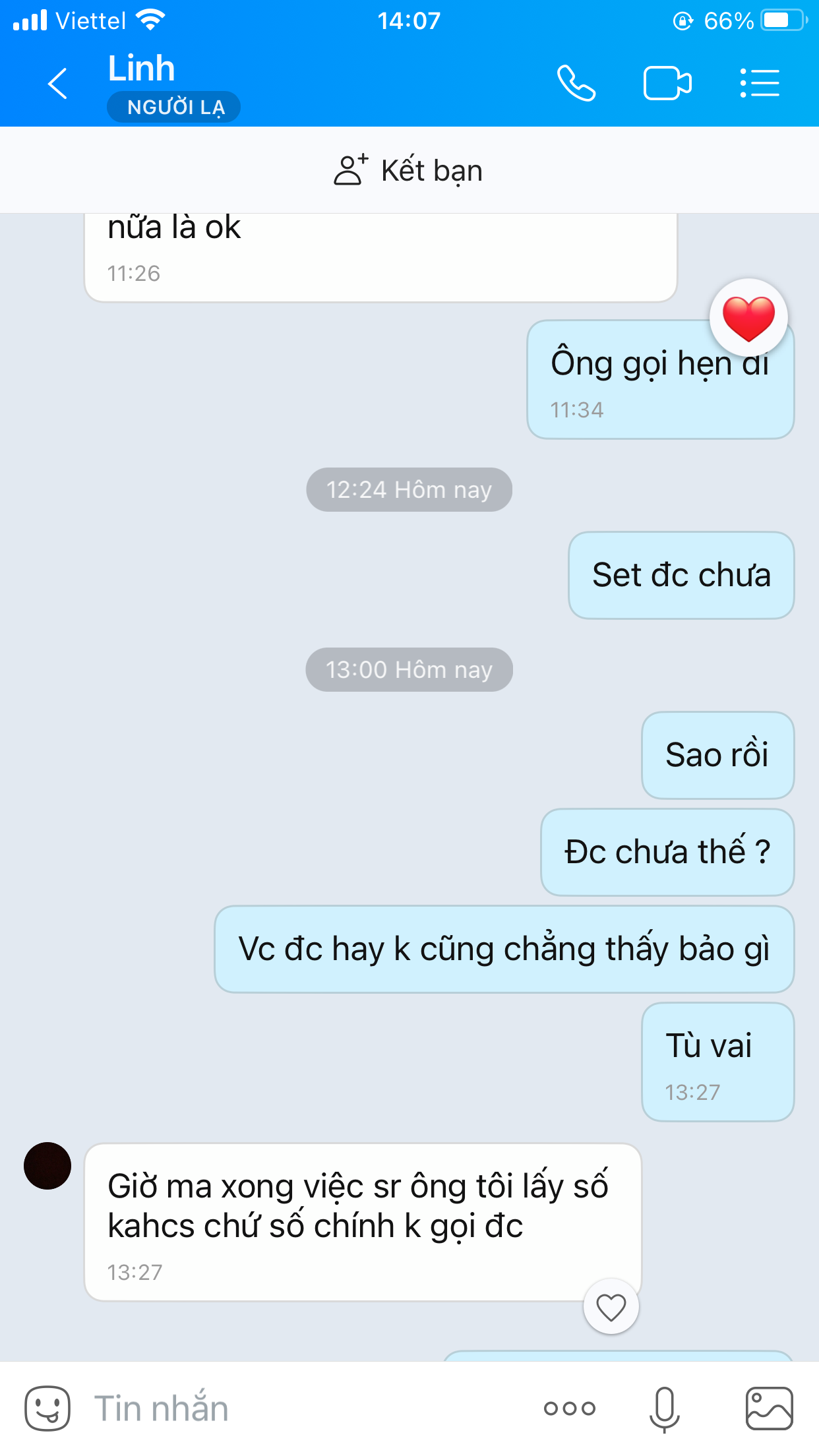Open the photo gallery picker
819x1456 pixels.
point(769,1409)
